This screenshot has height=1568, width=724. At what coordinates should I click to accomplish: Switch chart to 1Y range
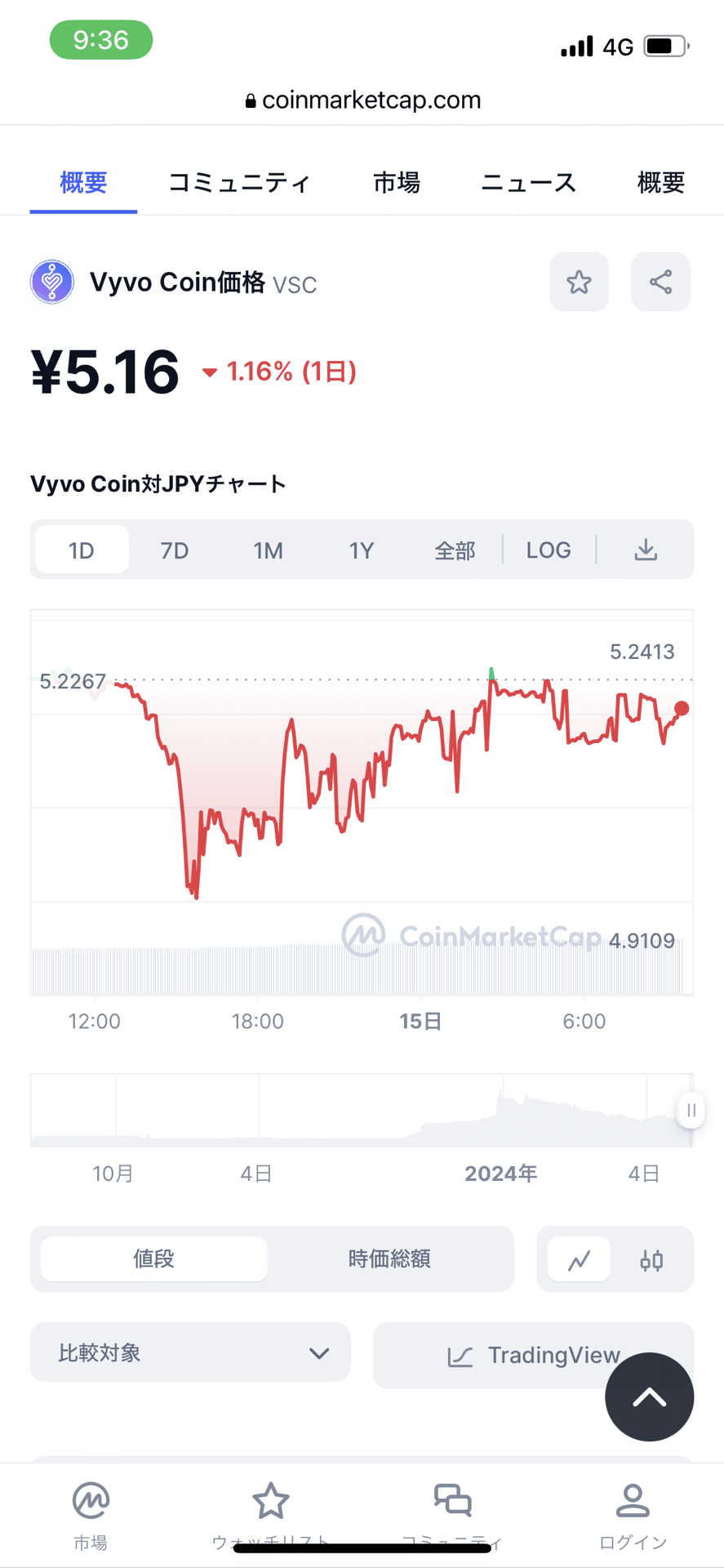361,550
